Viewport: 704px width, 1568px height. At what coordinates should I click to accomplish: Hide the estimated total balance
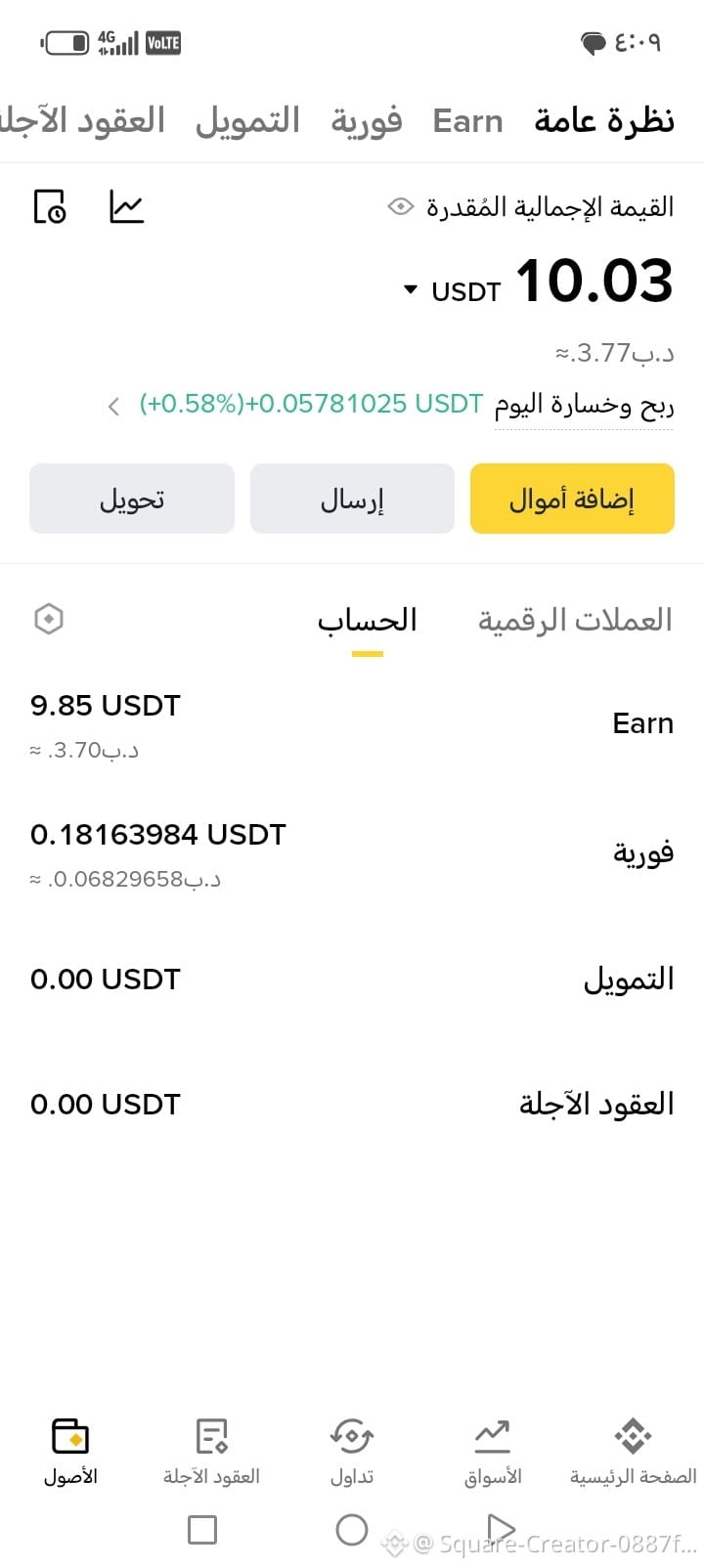click(x=401, y=206)
